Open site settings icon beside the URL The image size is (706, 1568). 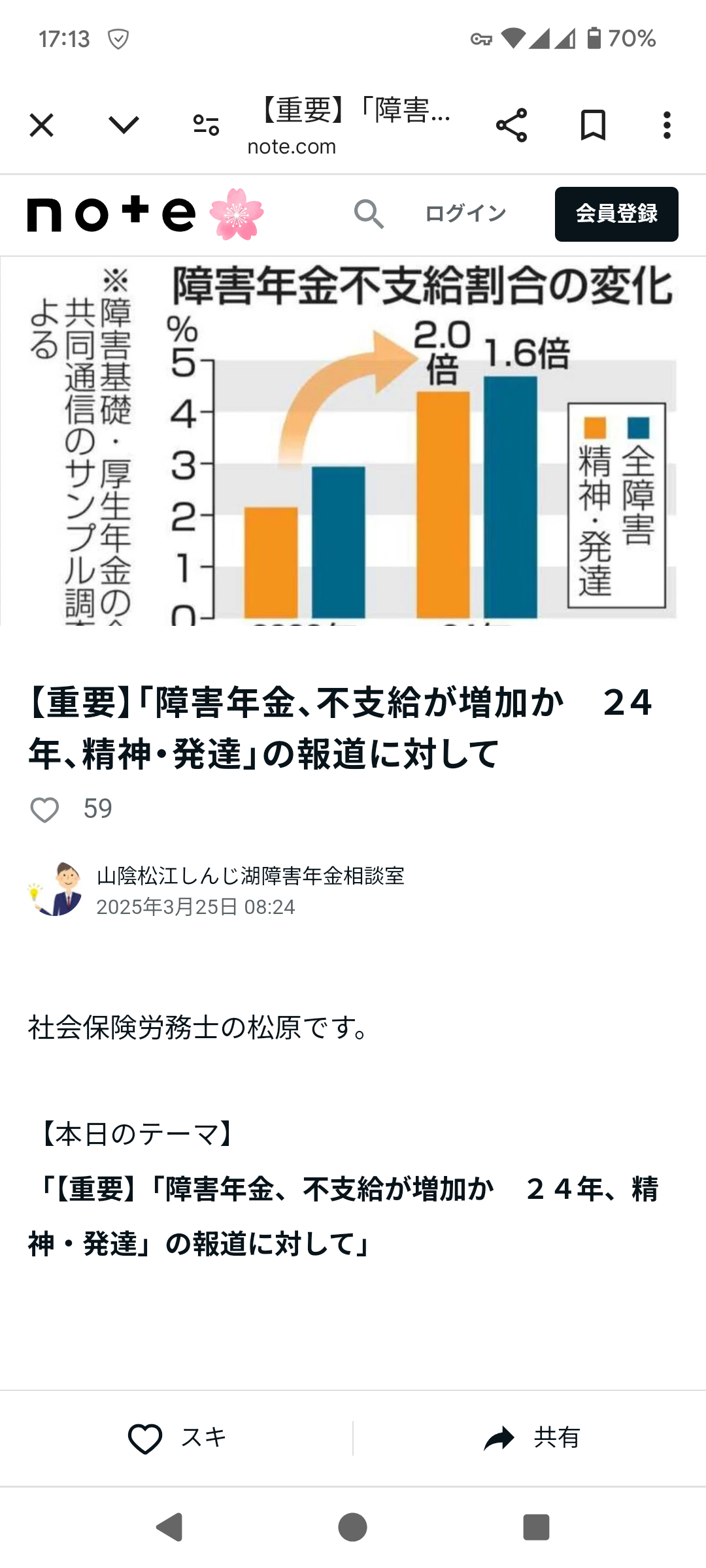click(x=206, y=125)
